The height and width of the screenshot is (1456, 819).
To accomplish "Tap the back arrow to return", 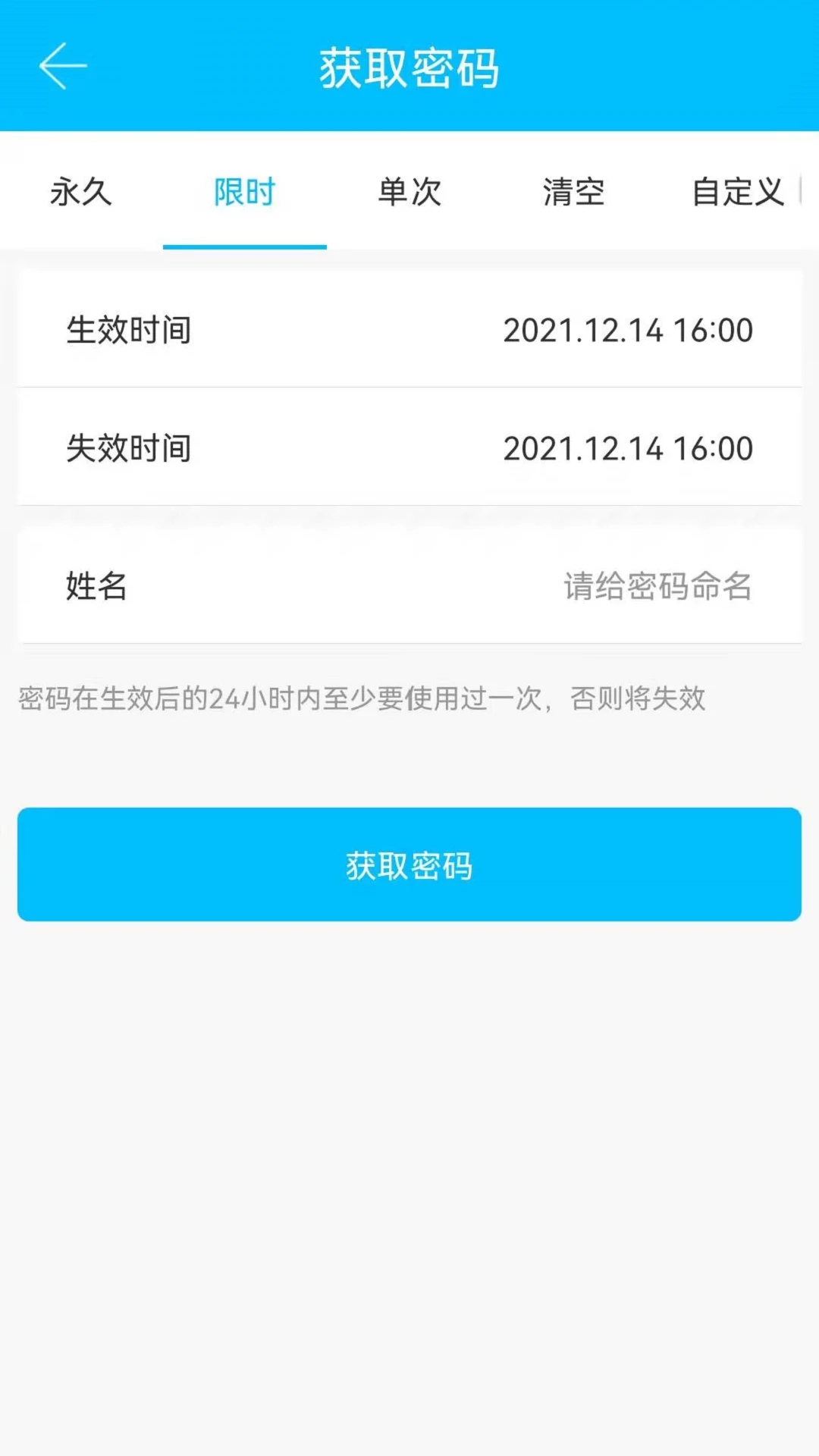I will (62, 67).
